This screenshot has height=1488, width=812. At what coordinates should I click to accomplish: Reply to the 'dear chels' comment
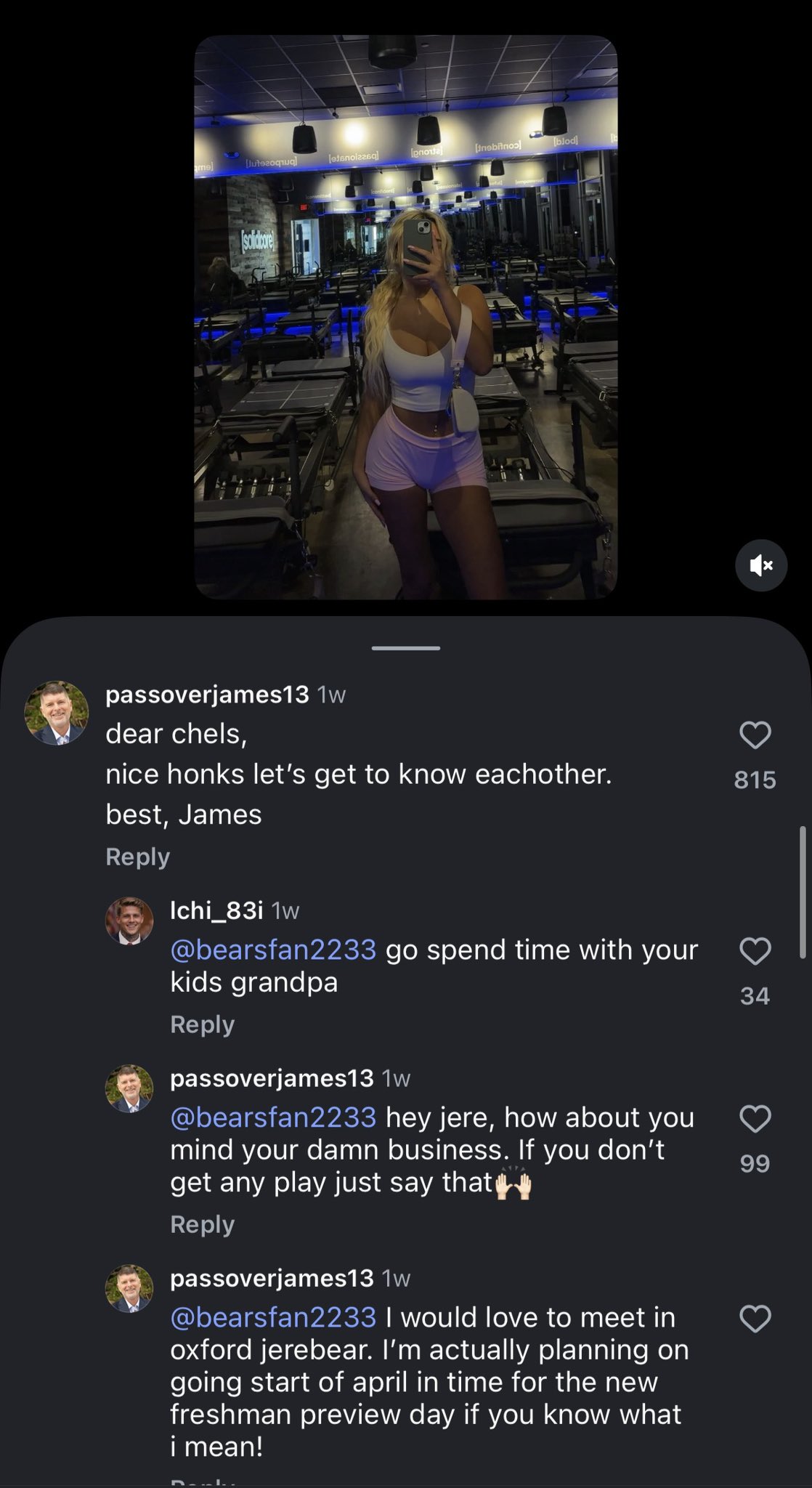tap(137, 857)
